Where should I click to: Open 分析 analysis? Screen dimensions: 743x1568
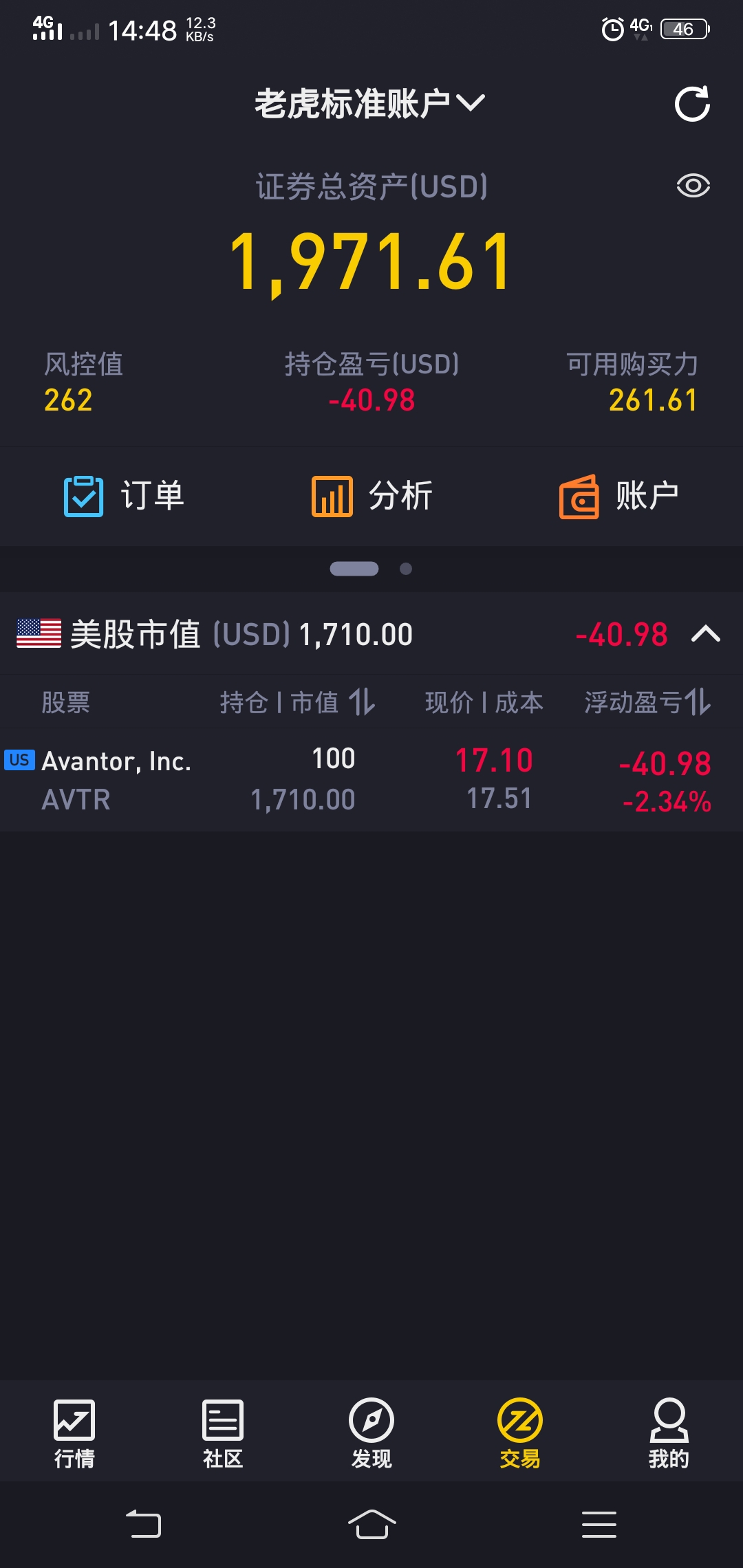point(371,496)
